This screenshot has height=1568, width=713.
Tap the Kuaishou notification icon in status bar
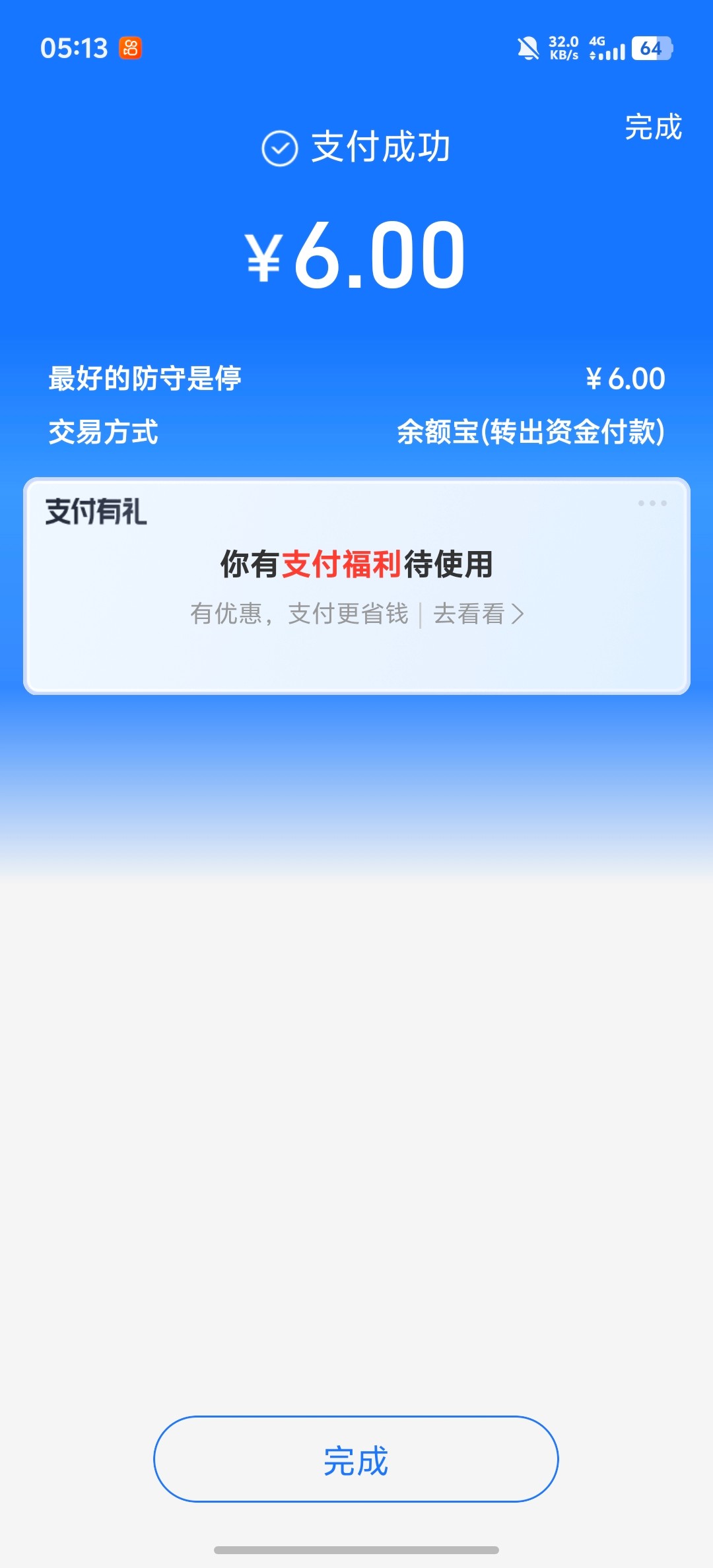129,48
